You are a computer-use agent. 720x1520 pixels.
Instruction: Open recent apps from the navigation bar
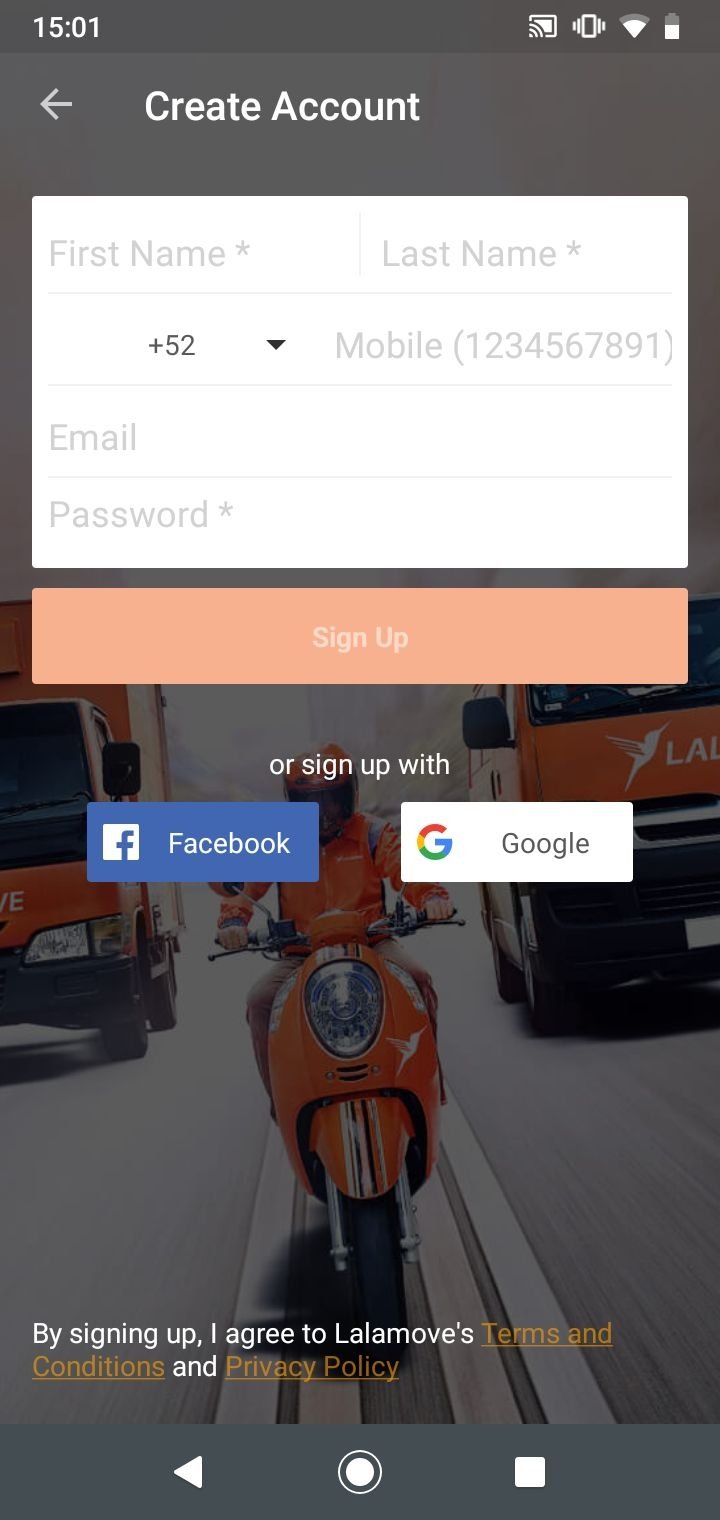pyautogui.click(x=530, y=1472)
